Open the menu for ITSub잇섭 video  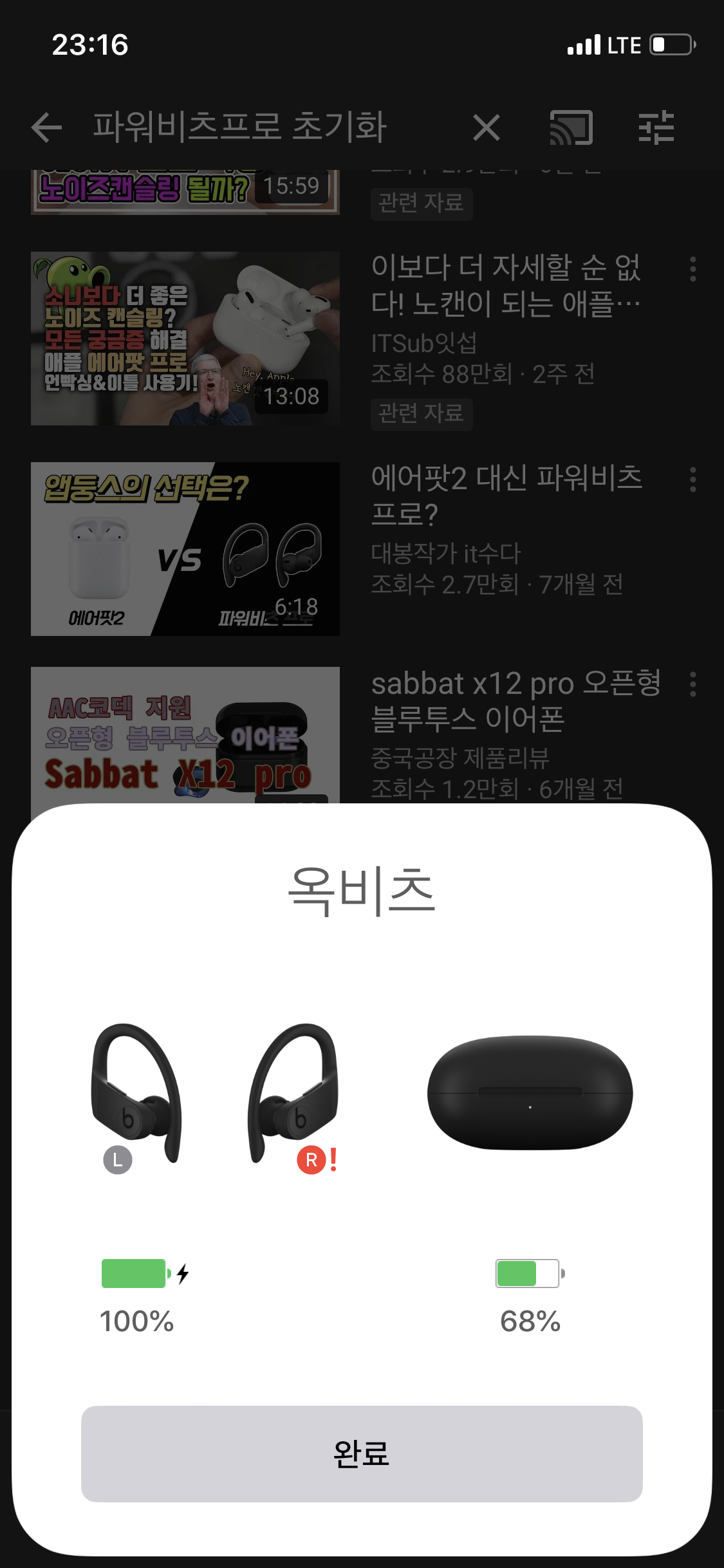click(x=692, y=269)
